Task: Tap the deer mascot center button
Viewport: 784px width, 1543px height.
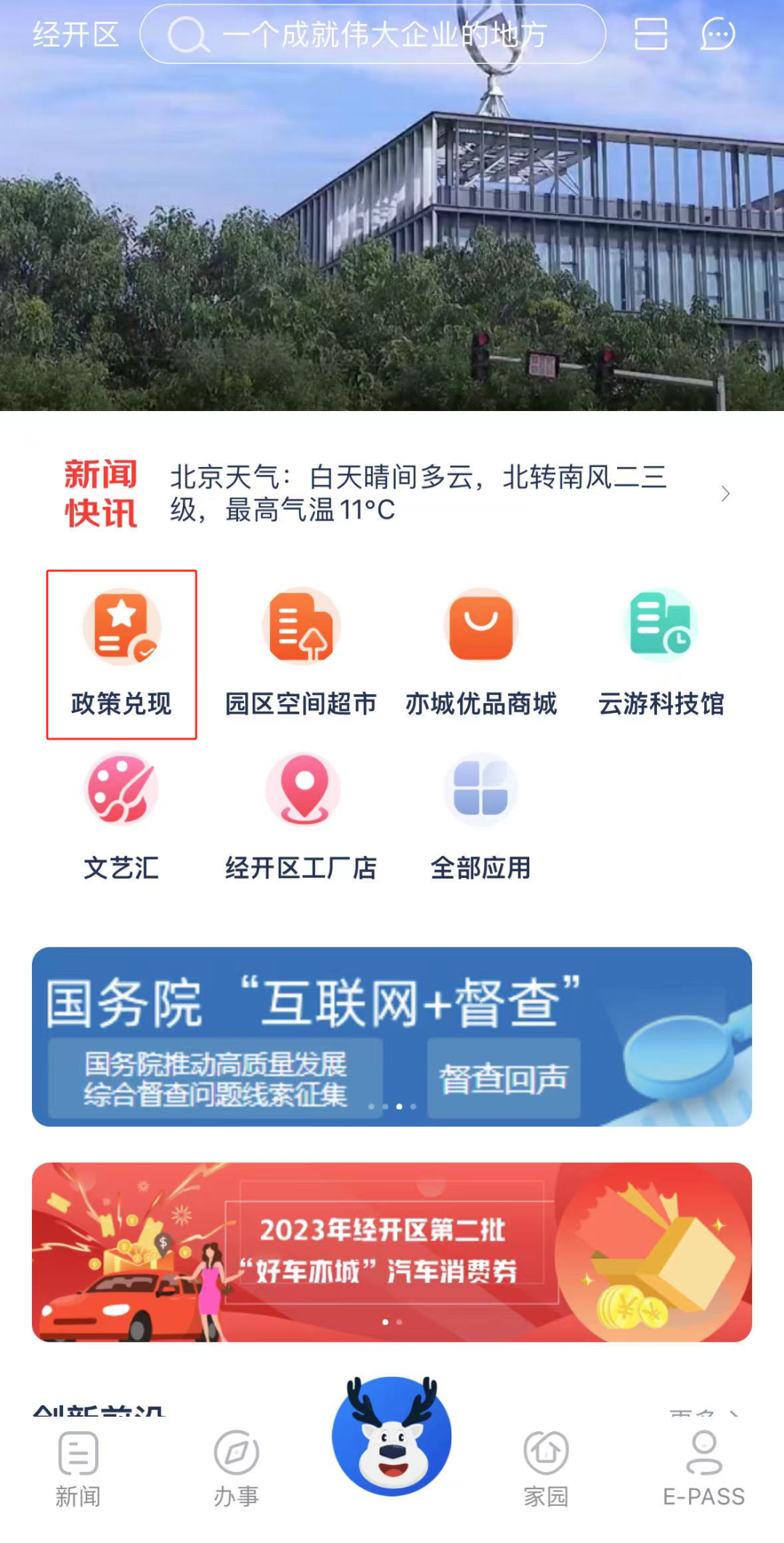Action: coord(392,1436)
